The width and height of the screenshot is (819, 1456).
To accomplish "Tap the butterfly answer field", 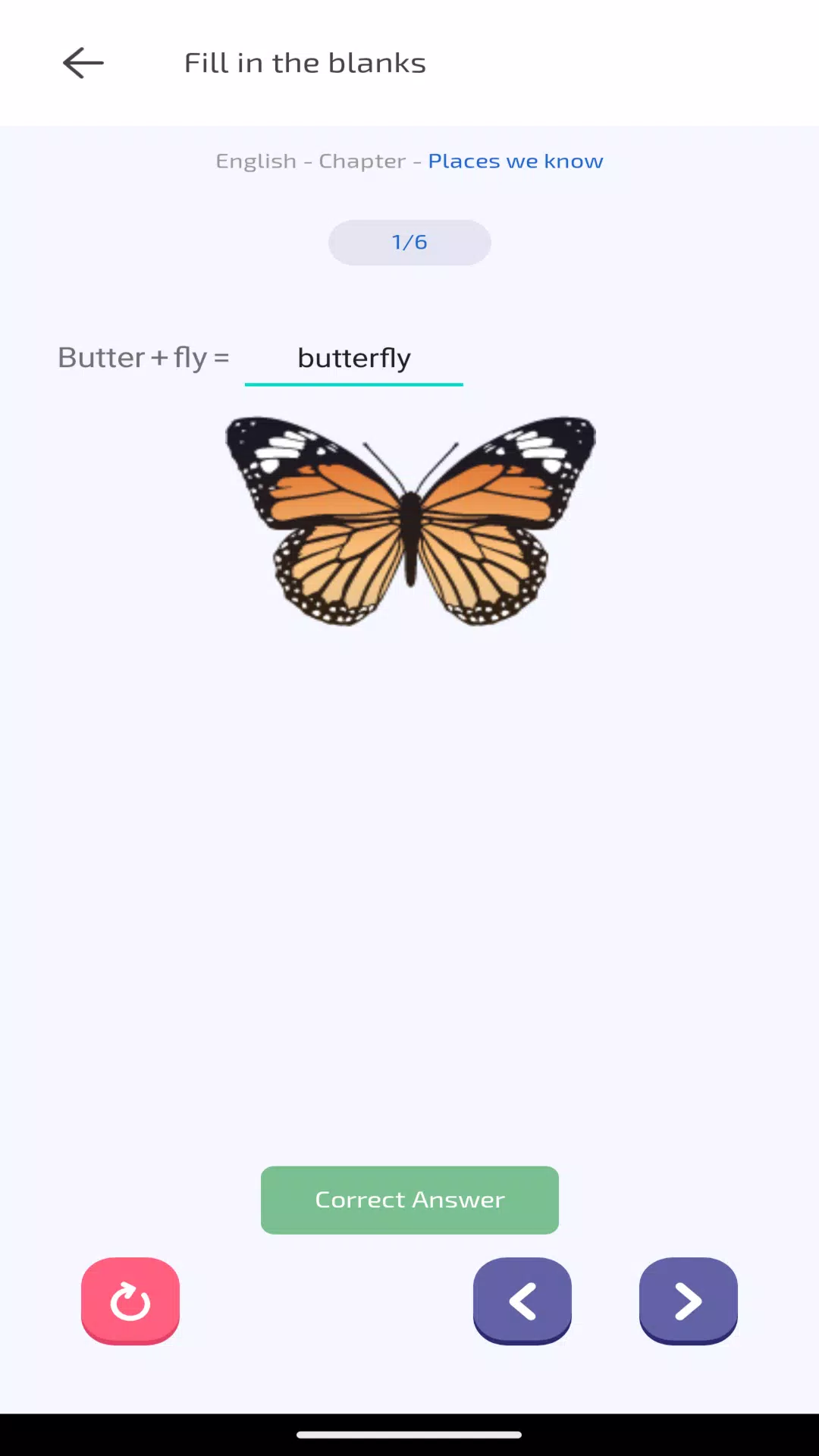I will 353,359.
